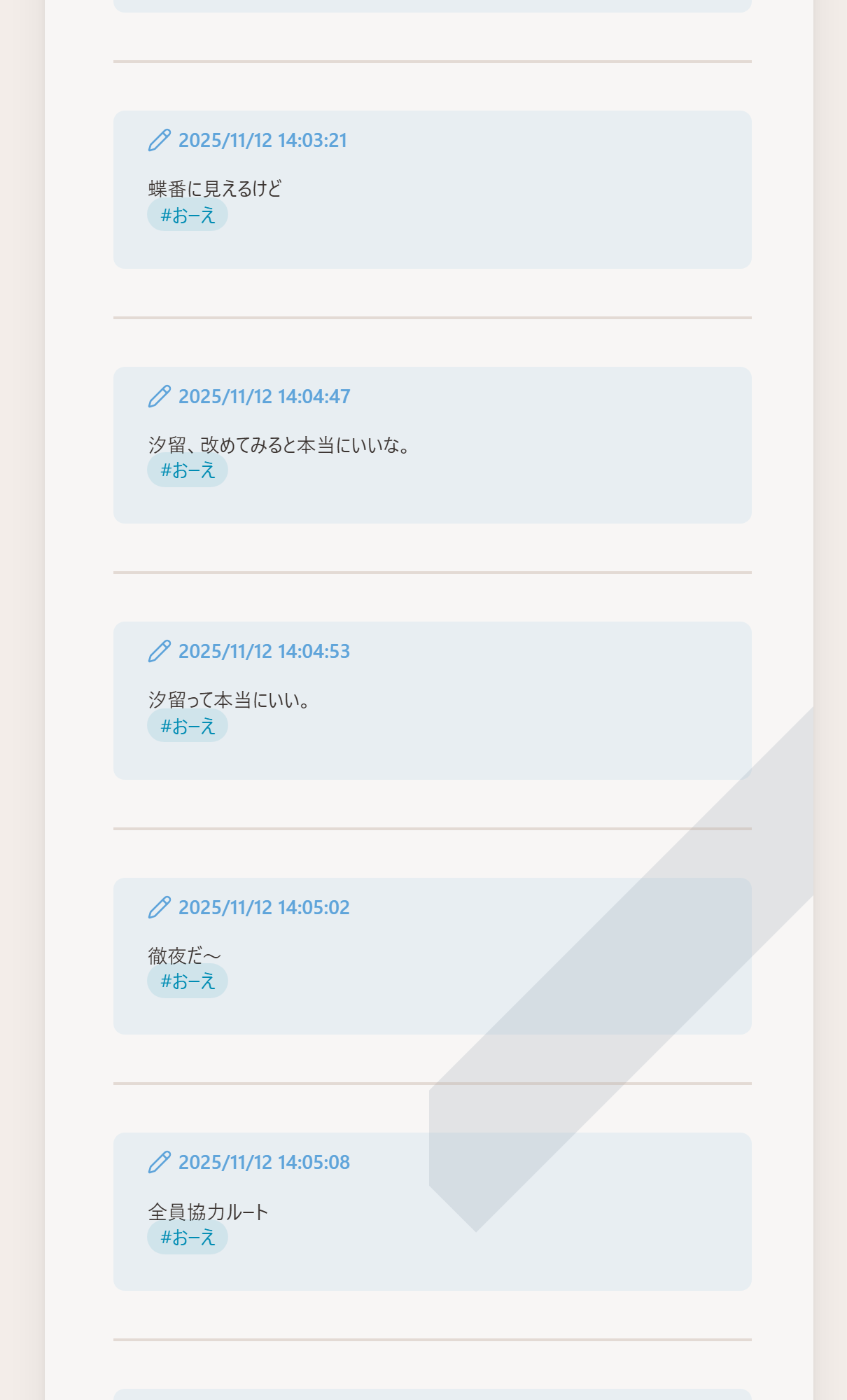847x1400 pixels.
Task: Tap the #おーえ chip under 全員協力ルート
Action: [188, 1238]
